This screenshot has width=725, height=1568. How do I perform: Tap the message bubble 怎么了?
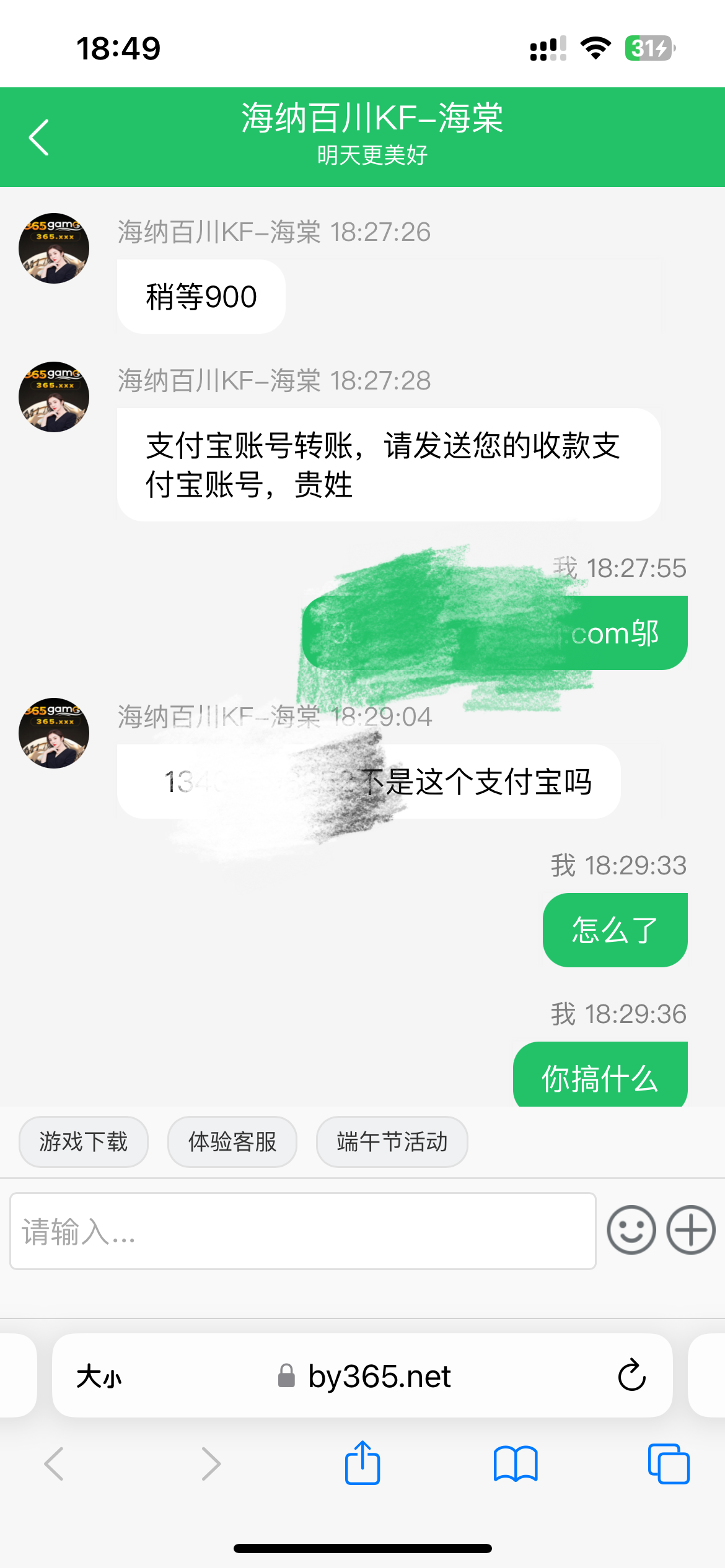click(x=614, y=929)
